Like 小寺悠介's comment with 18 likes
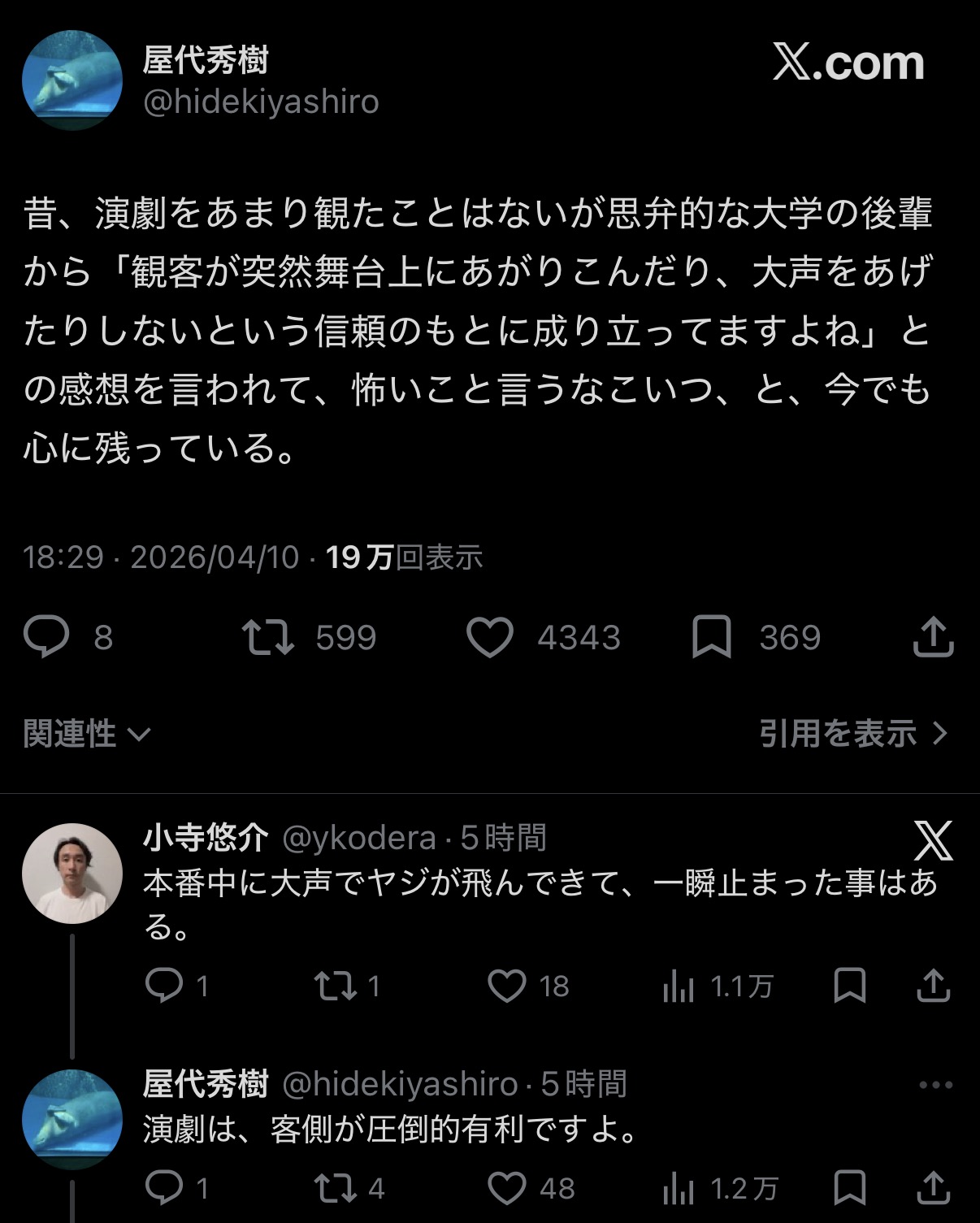Image resolution: width=980 pixels, height=1223 pixels. pyautogui.click(x=507, y=986)
